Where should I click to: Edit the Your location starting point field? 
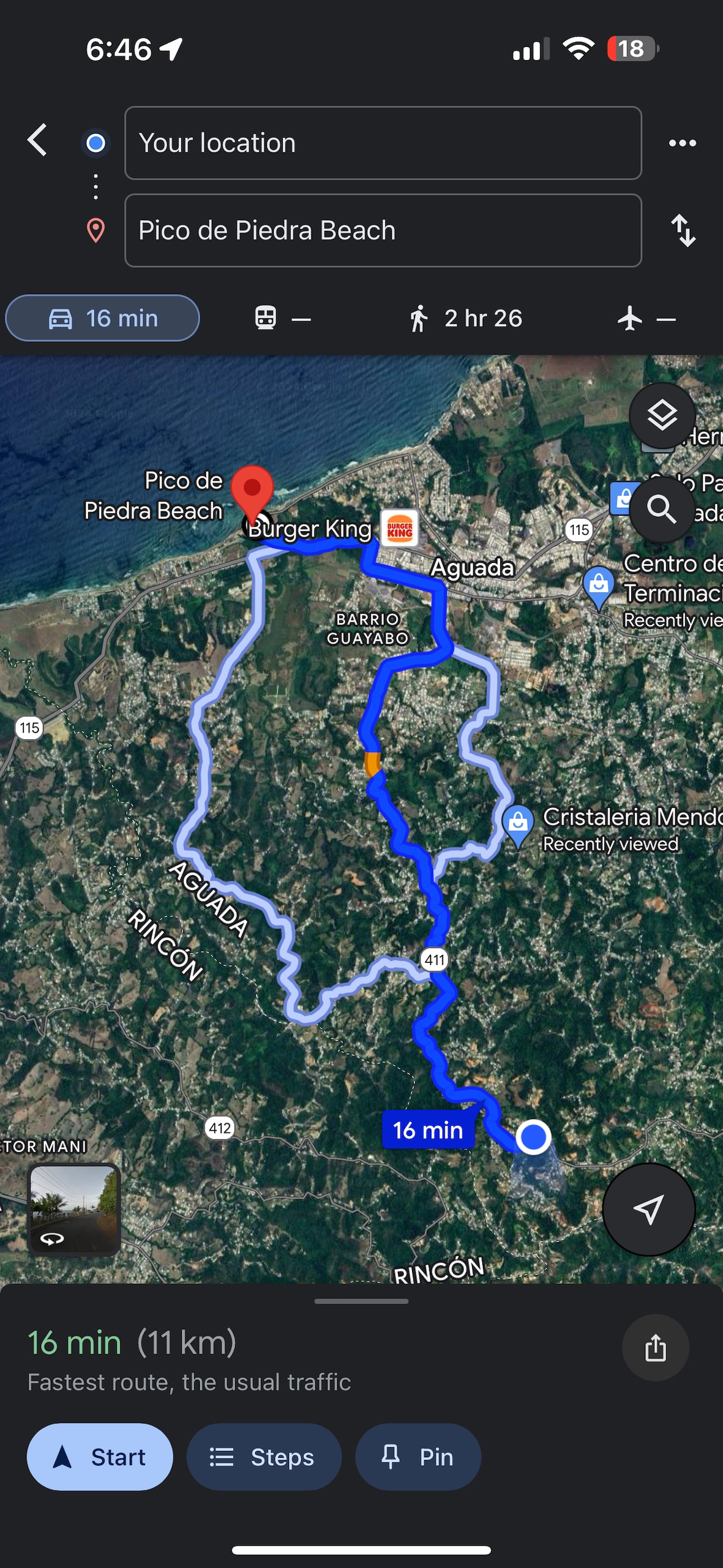(383, 143)
